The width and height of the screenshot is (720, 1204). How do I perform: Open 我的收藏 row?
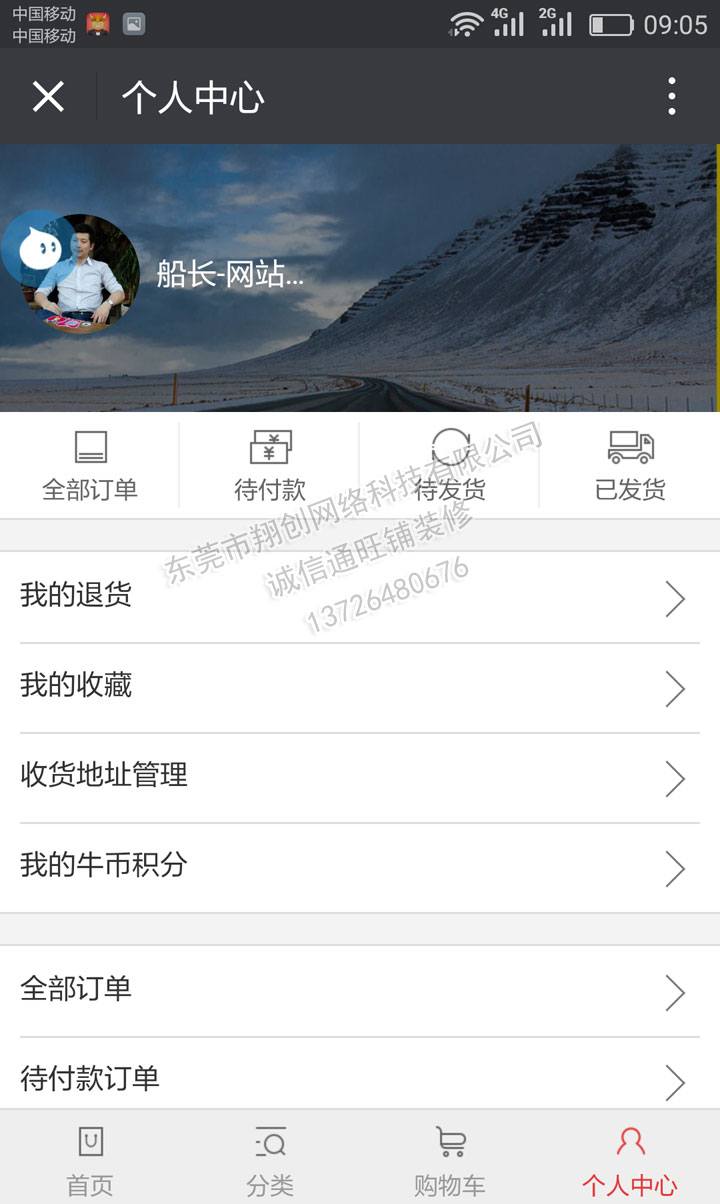[x=360, y=687]
